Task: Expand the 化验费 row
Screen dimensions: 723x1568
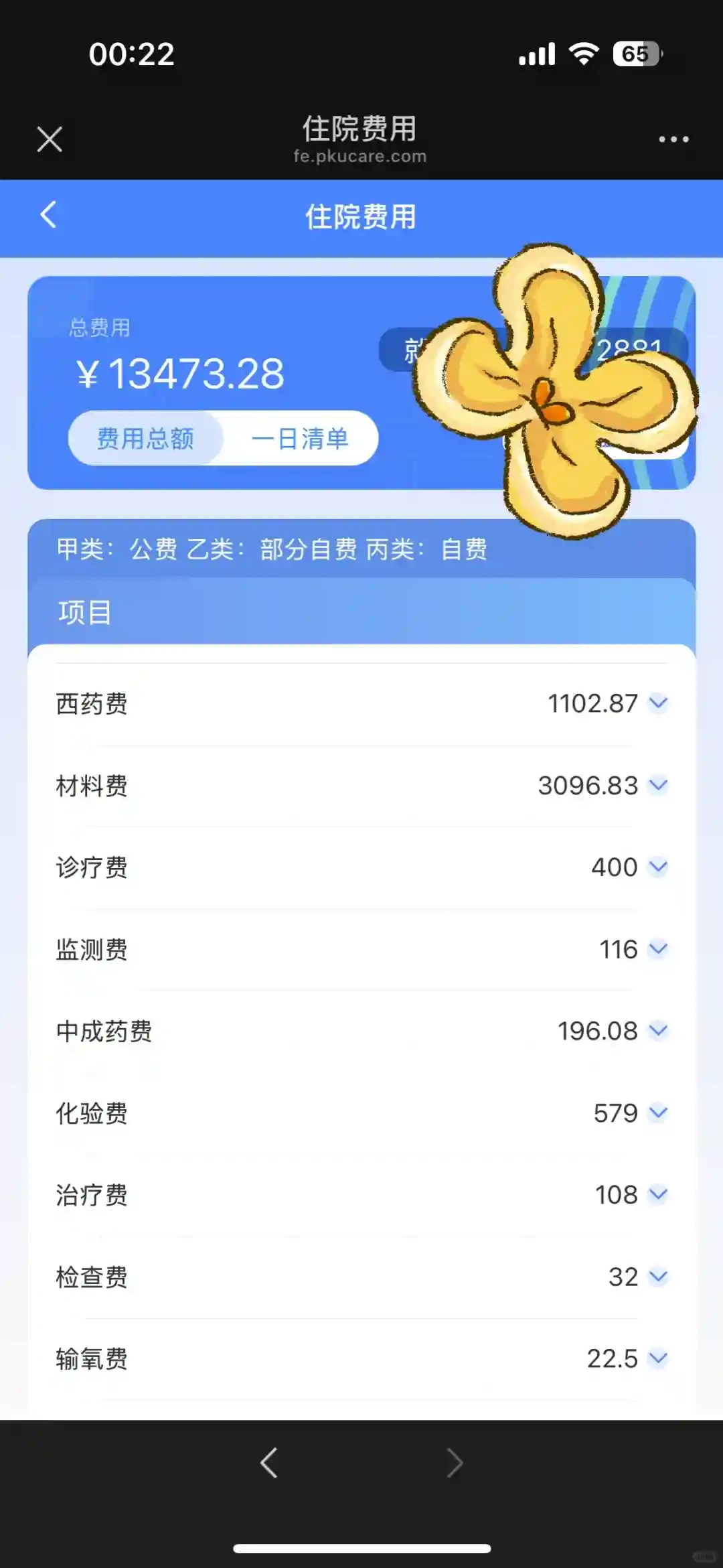Action: (659, 1113)
